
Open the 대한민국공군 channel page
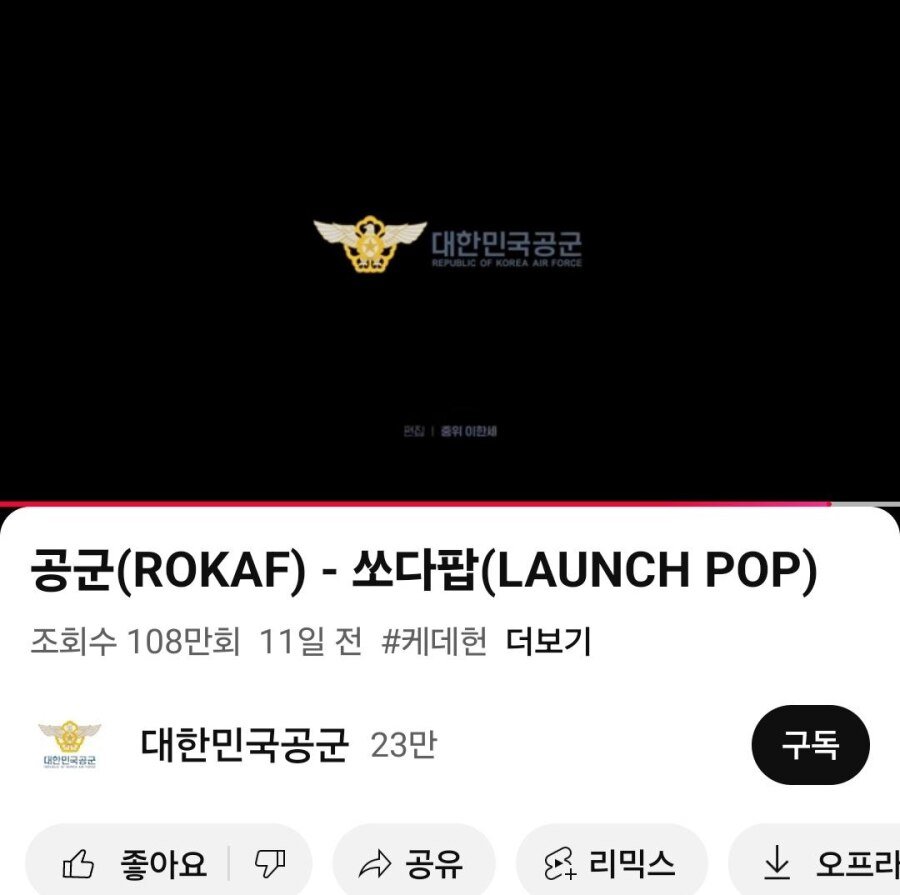[244, 745]
